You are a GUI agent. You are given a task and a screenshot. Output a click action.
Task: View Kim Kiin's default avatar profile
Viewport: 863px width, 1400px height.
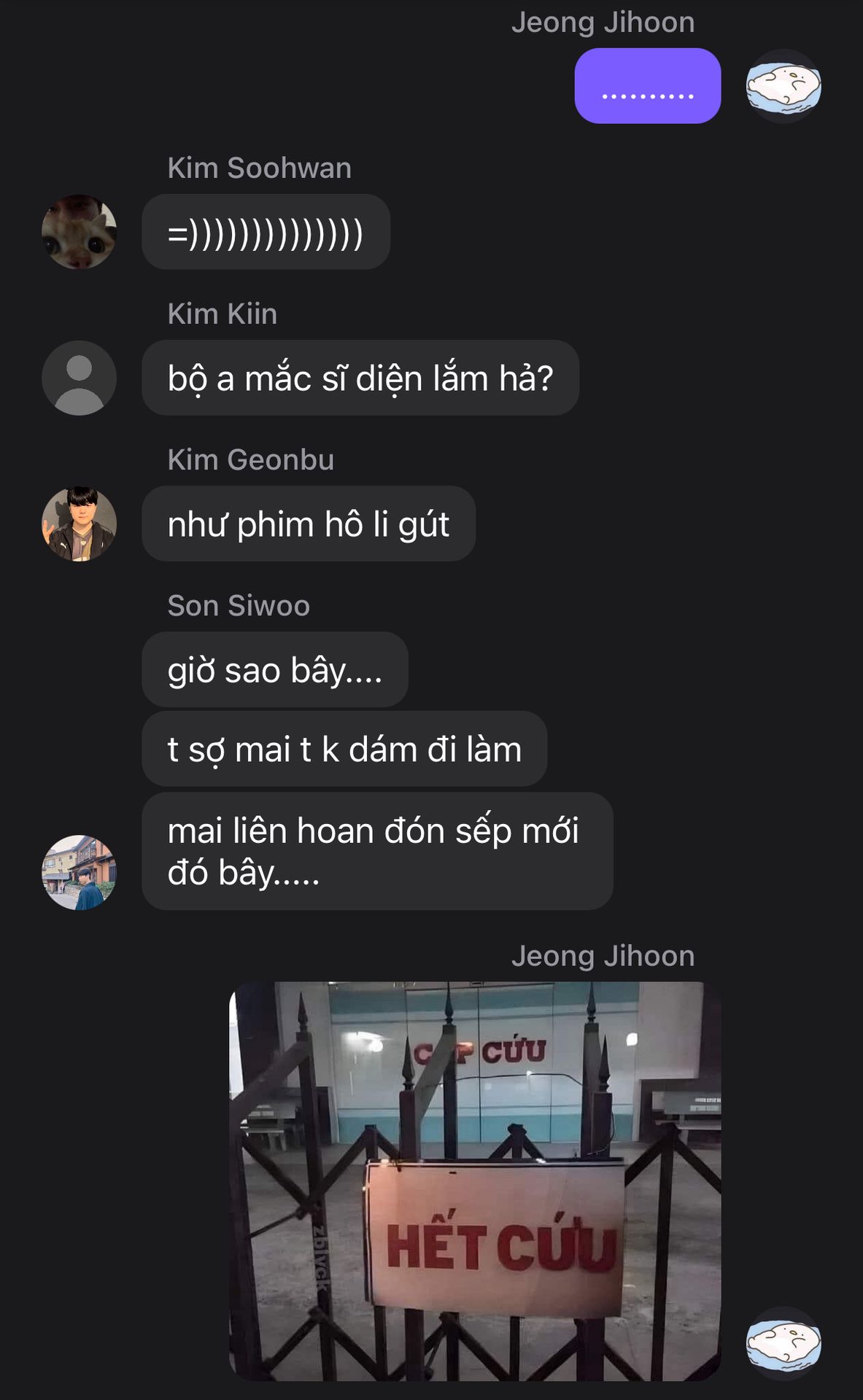pyautogui.click(x=79, y=378)
